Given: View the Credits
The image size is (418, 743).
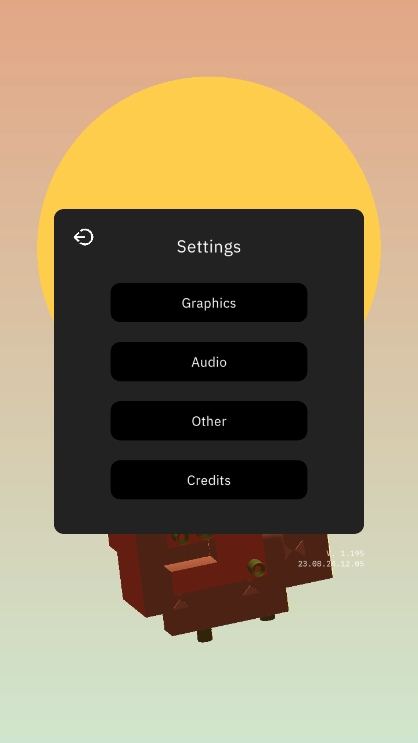Looking at the screenshot, I should click(209, 480).
